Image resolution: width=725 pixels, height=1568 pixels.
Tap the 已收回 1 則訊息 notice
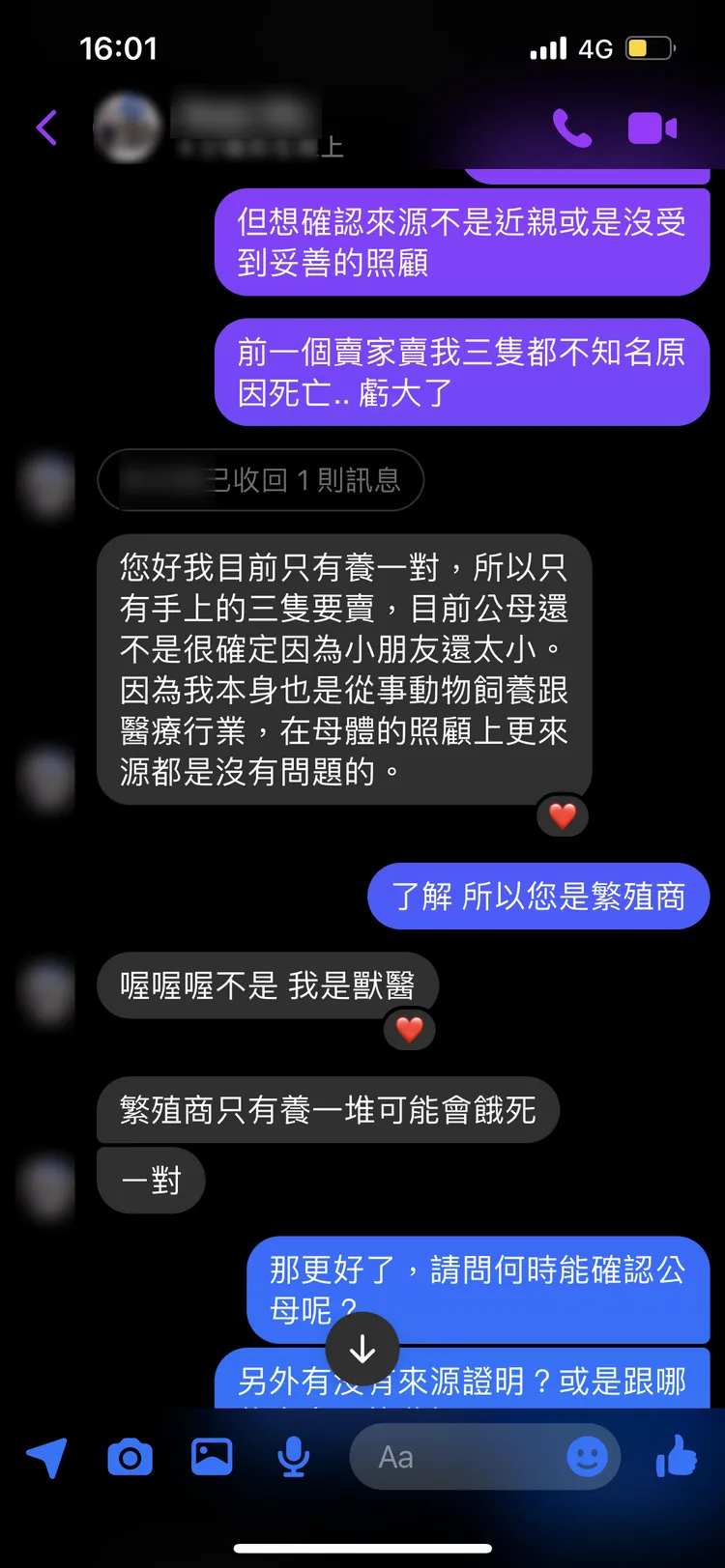coord(260,480)
